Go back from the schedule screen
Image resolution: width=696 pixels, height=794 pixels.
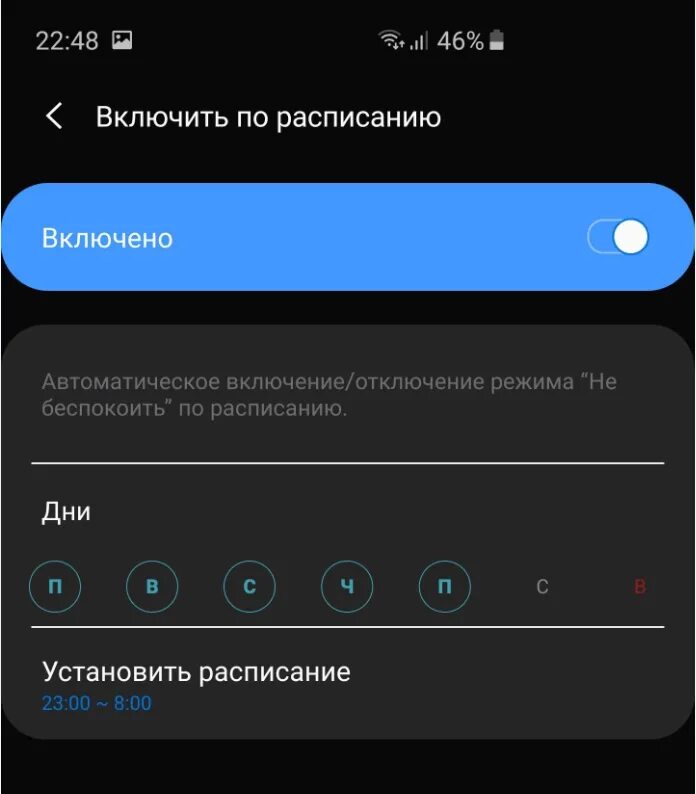click(x=55, y=117)
